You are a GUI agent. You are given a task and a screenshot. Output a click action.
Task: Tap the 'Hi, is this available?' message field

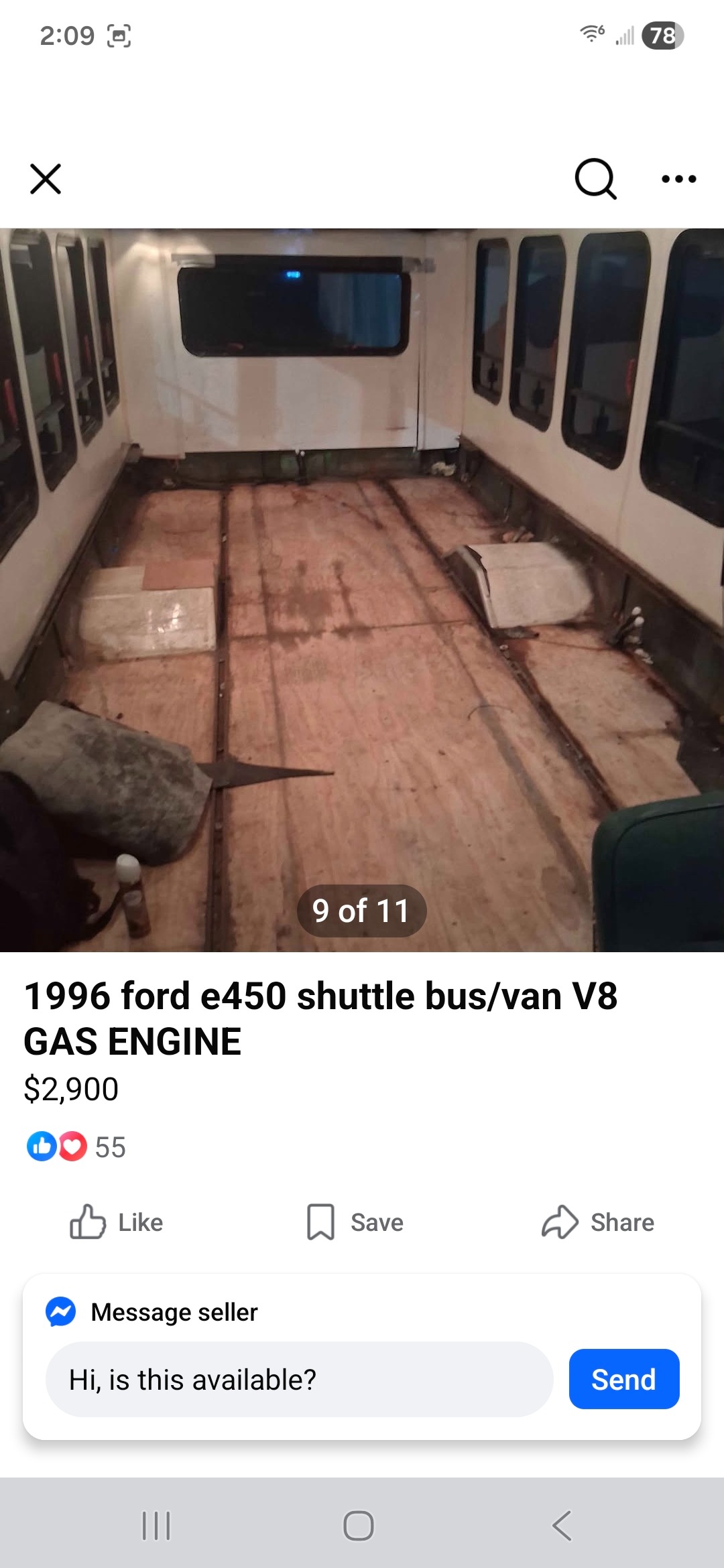[299, 1379]
